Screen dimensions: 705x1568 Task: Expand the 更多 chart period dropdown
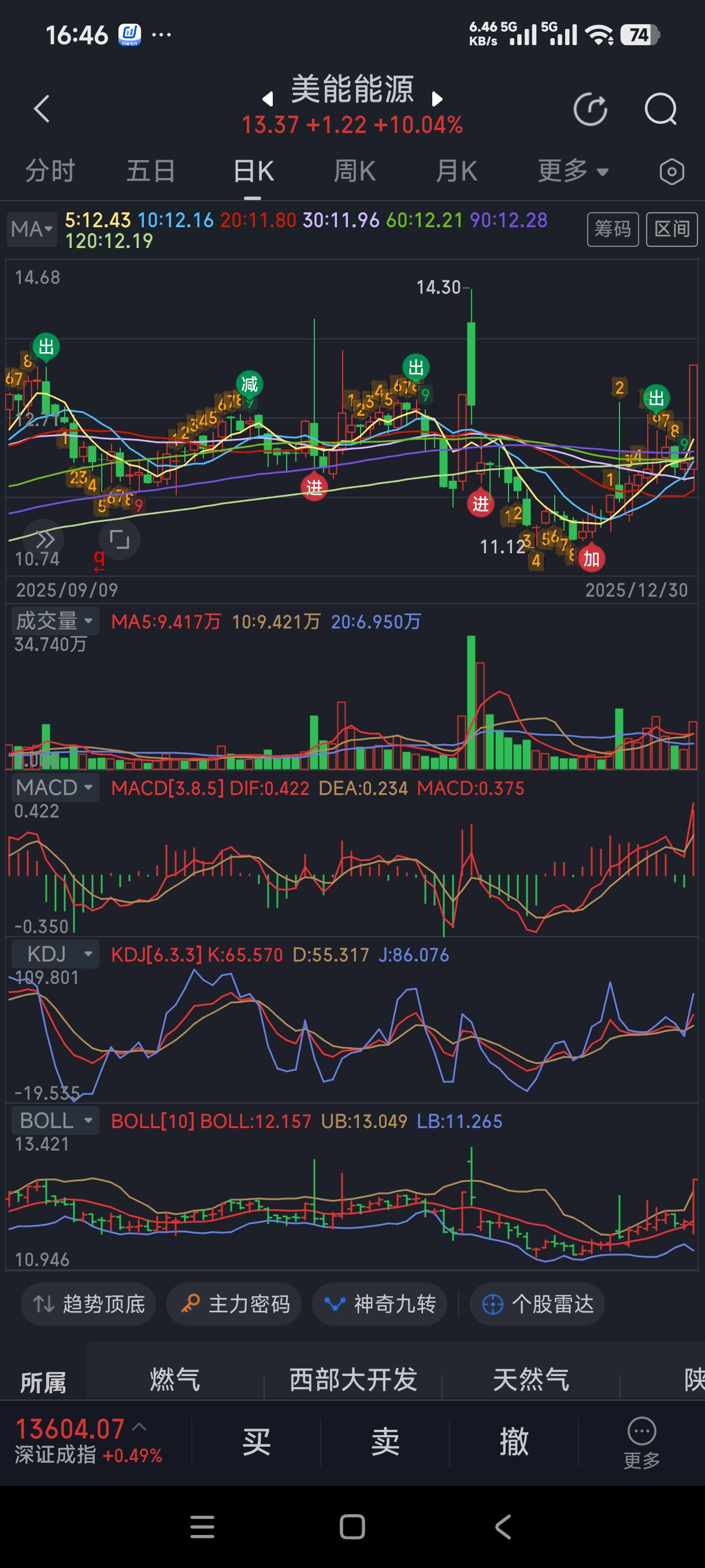point(573,171)
